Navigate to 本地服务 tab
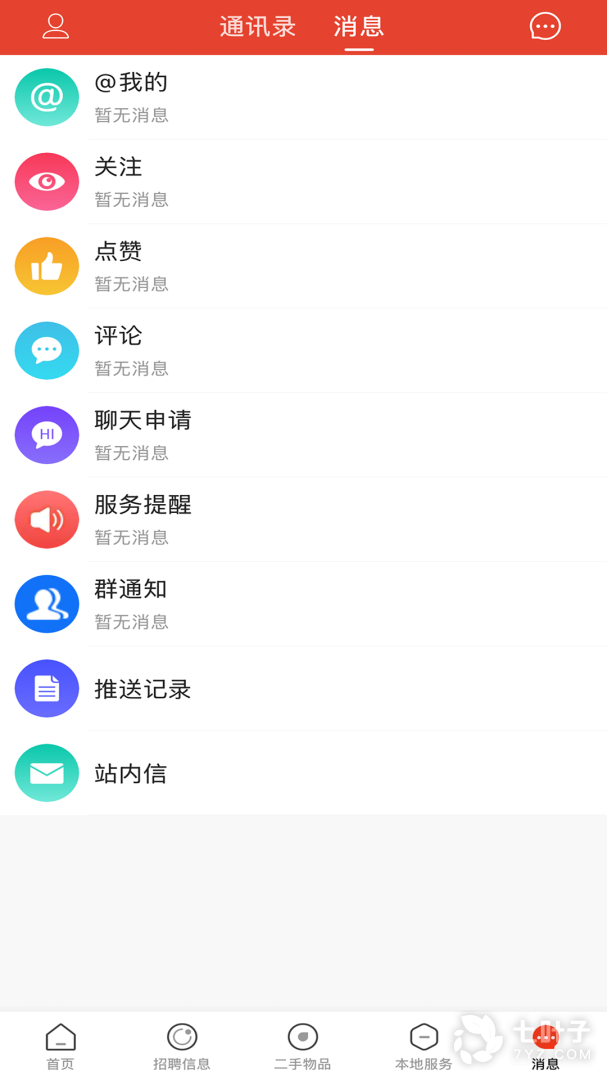This screenshot has width=607, height=1080. tap(424, 1046)
